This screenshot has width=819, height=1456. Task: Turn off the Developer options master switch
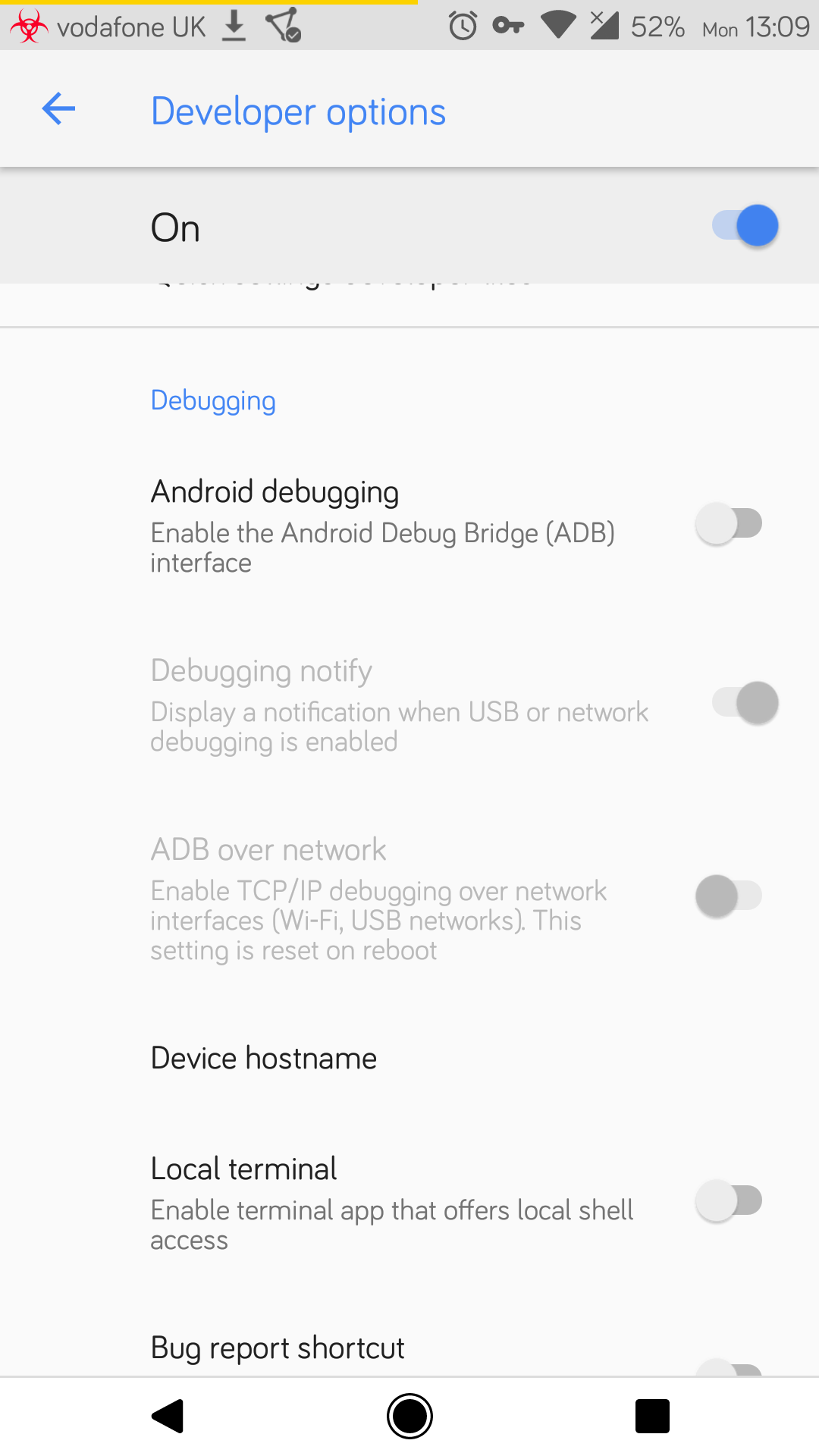[745, 226]
